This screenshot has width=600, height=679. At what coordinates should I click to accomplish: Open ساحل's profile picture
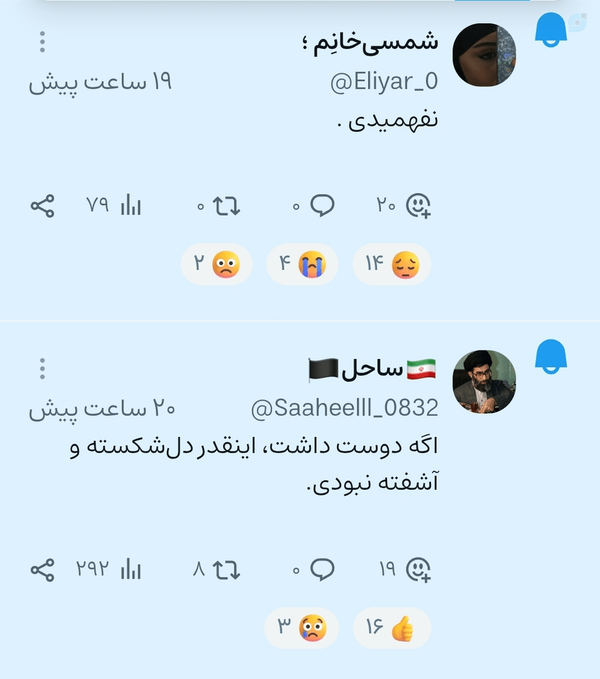[x=484, y=382]
